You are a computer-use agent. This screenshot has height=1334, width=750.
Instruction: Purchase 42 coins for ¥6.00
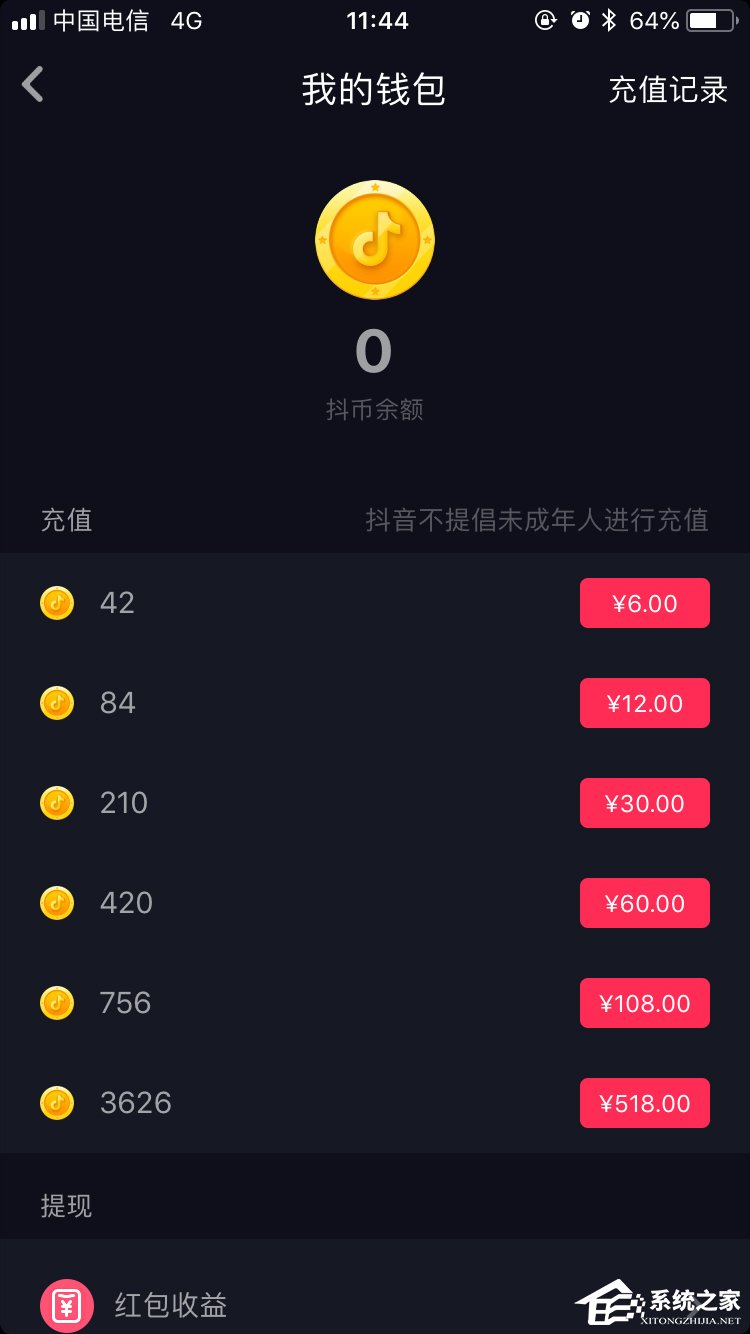point(644,602)
